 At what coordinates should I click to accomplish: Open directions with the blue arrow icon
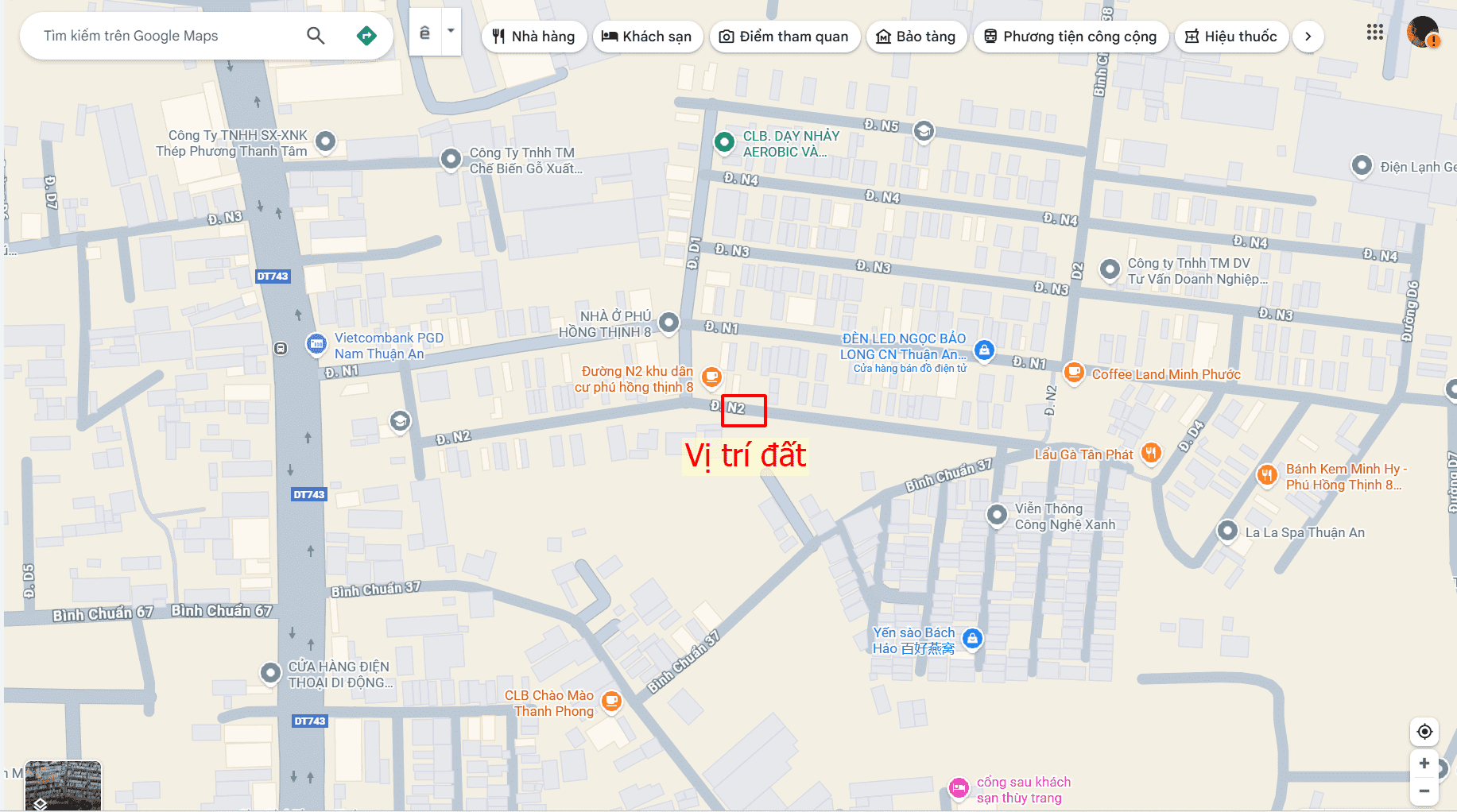pyautogui.click(x=366, y=36)
